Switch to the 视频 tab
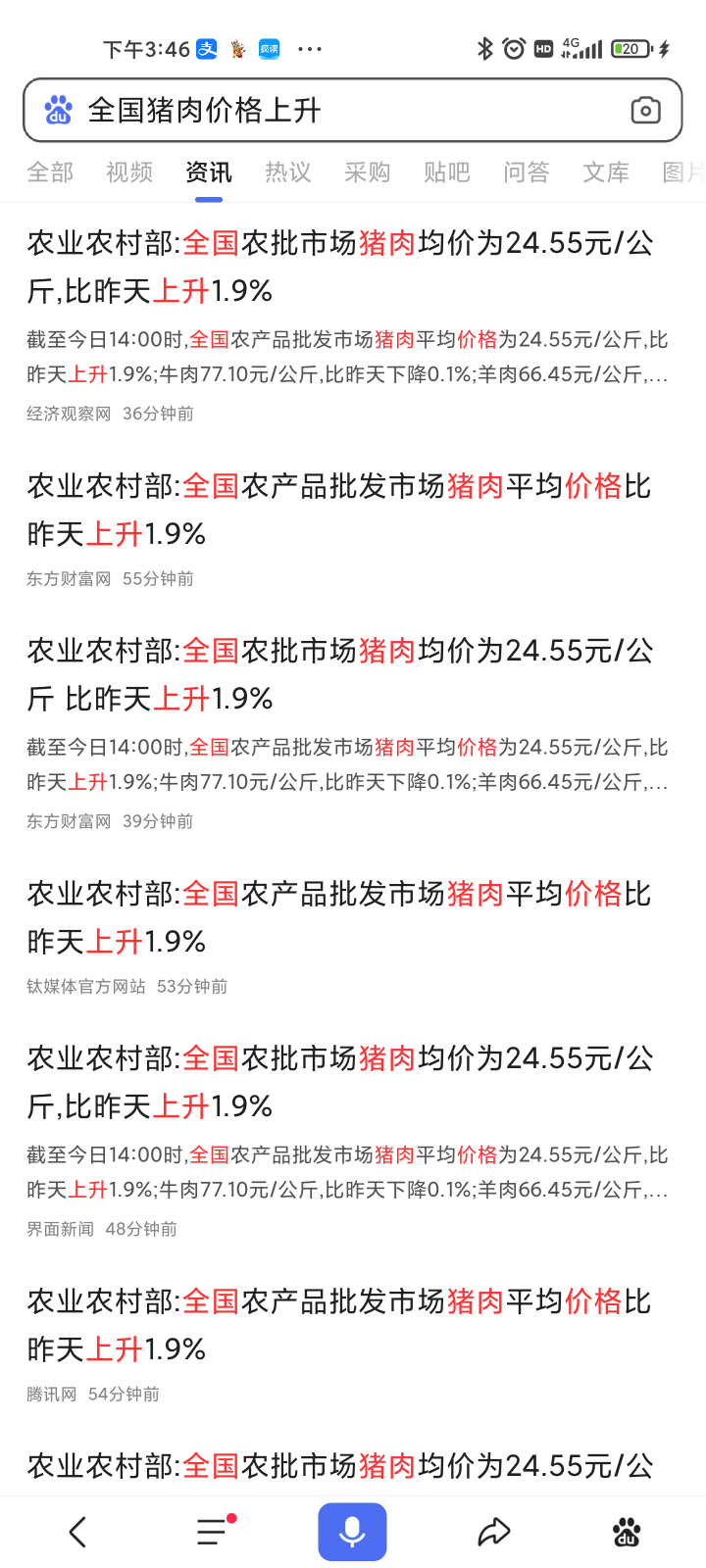The height and width of the screenshot is (1568, 706). pos(129,172)
